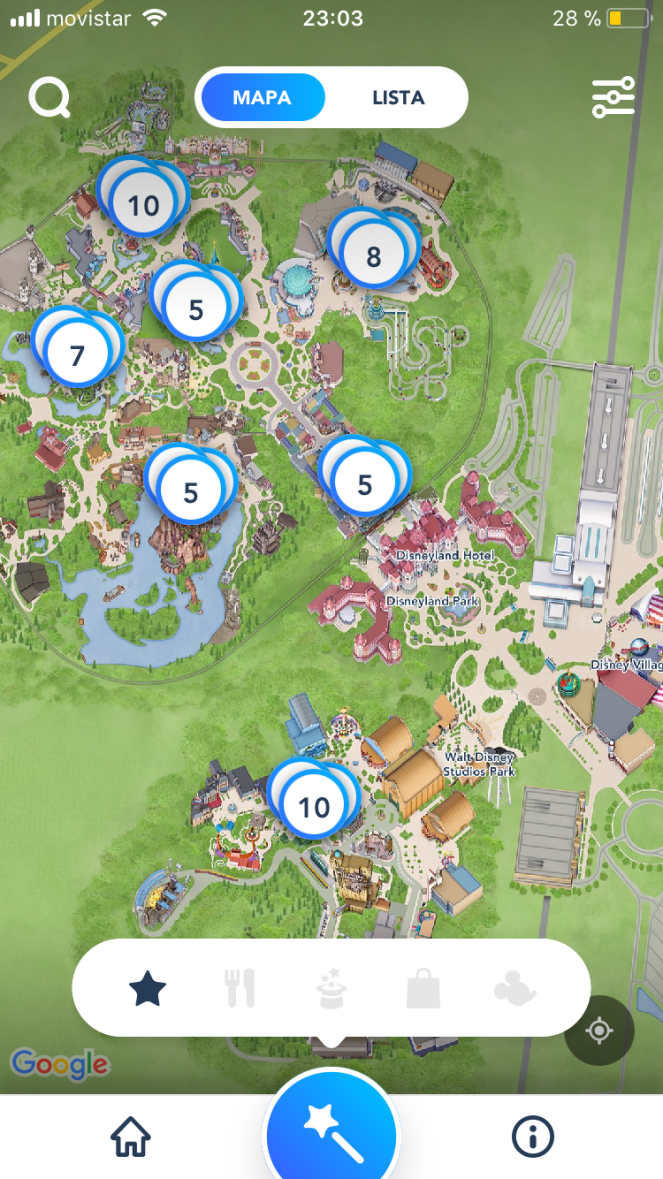Center the map on my location
Screen dimensions: 663x1179
pyautogui.click(x=599, y=1030)
